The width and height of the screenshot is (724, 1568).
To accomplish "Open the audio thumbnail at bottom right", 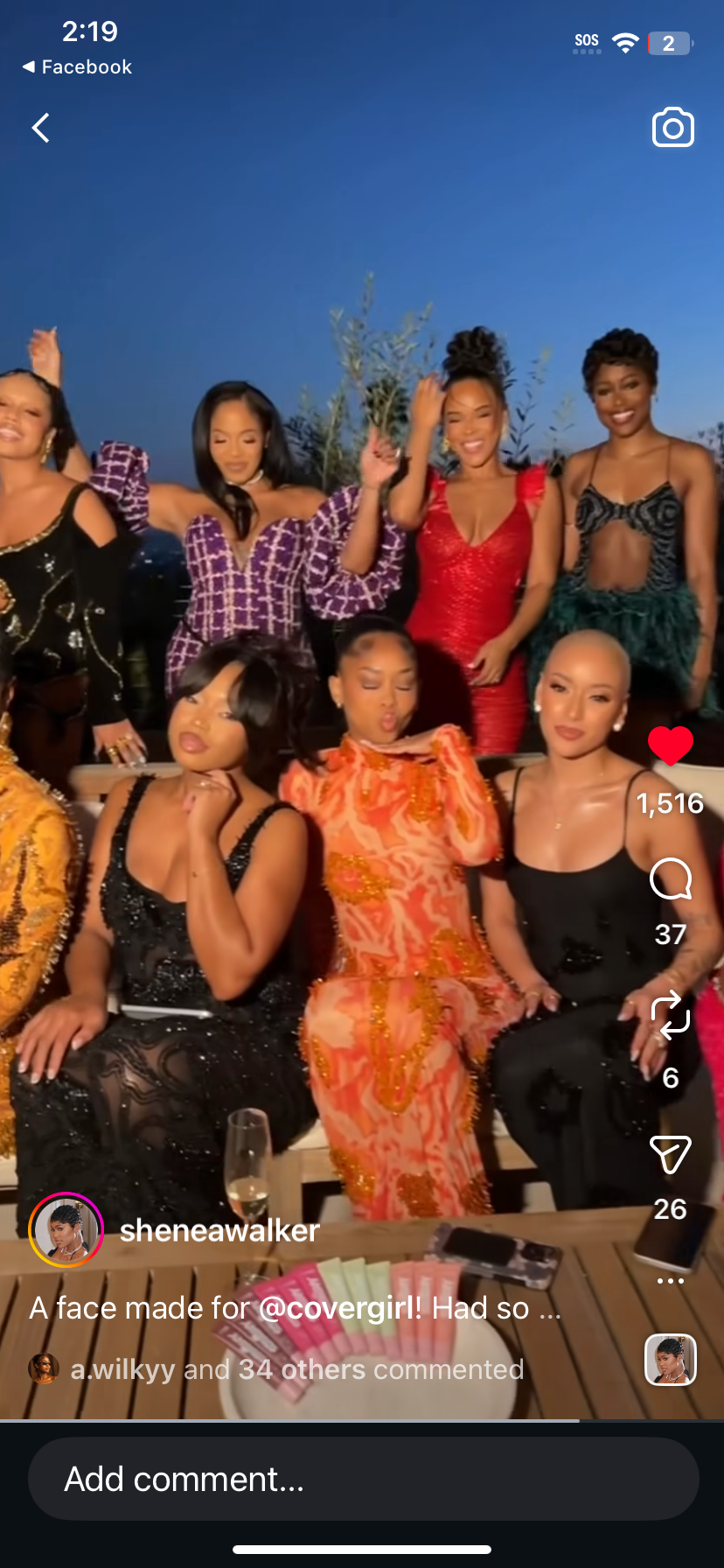I will click(x=671, y=1360).
